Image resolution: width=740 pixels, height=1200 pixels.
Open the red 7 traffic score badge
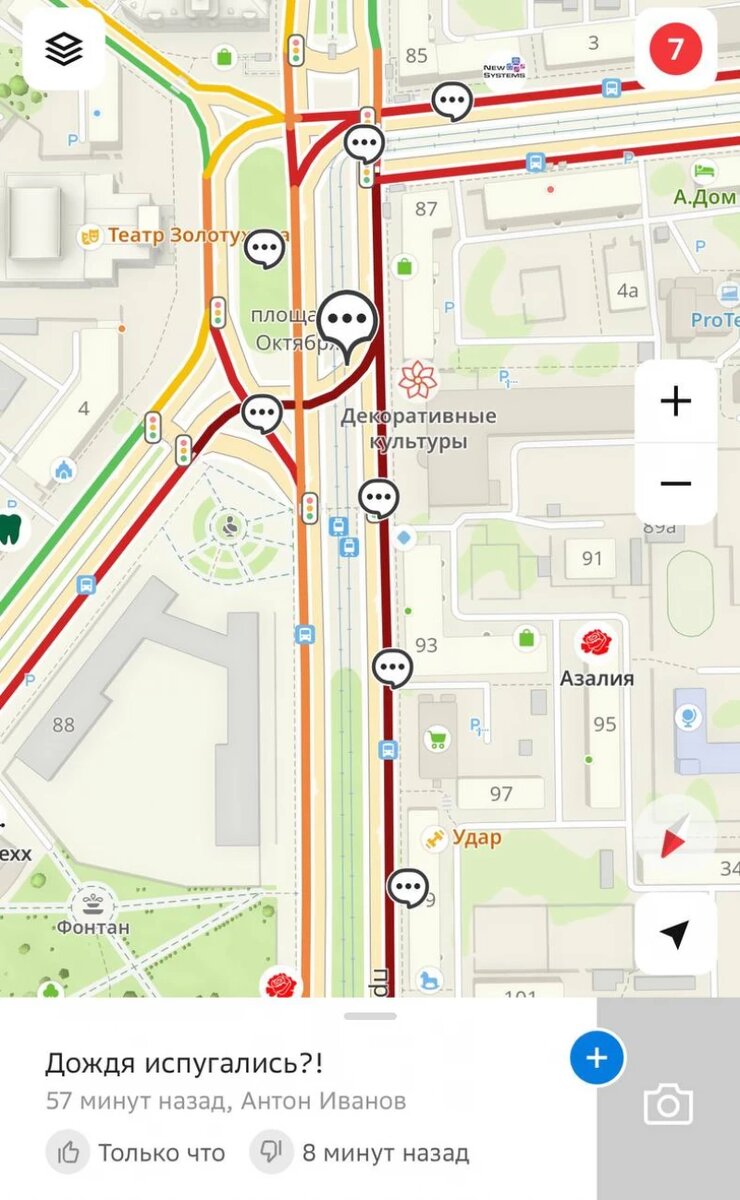point(676,49)
